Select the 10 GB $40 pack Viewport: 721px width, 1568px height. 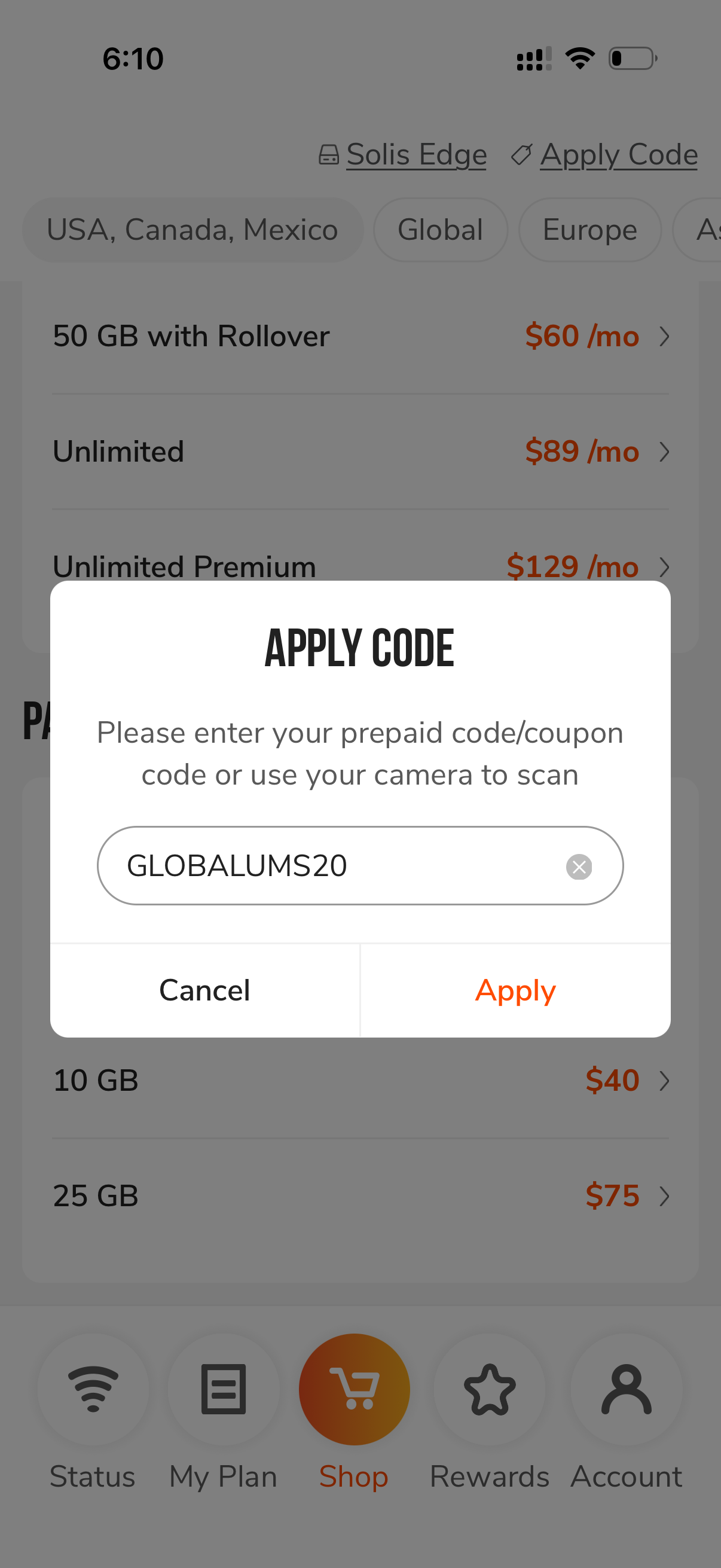tap(361, 1081)
